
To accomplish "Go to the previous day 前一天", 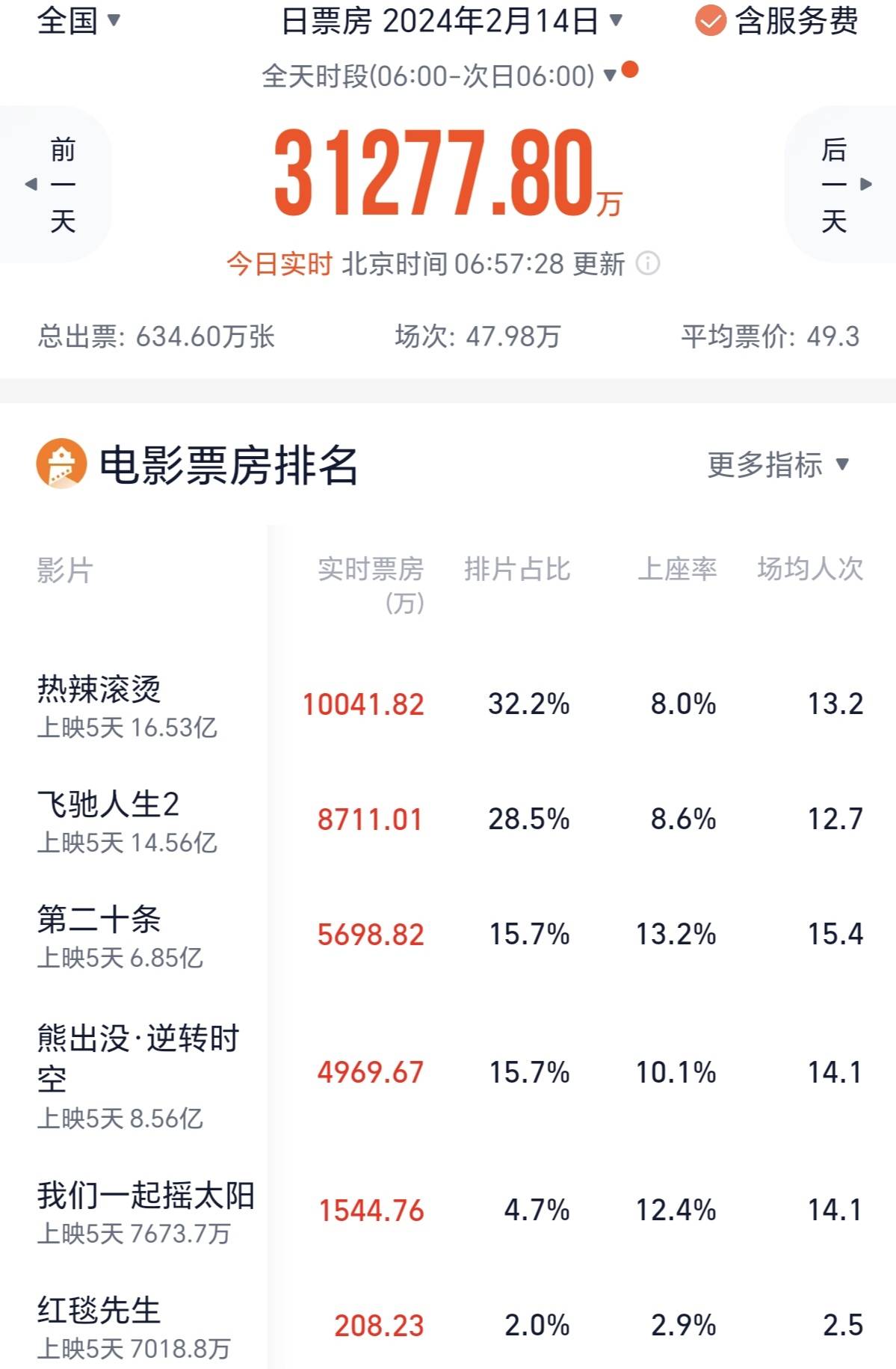I will click(57, 184).
